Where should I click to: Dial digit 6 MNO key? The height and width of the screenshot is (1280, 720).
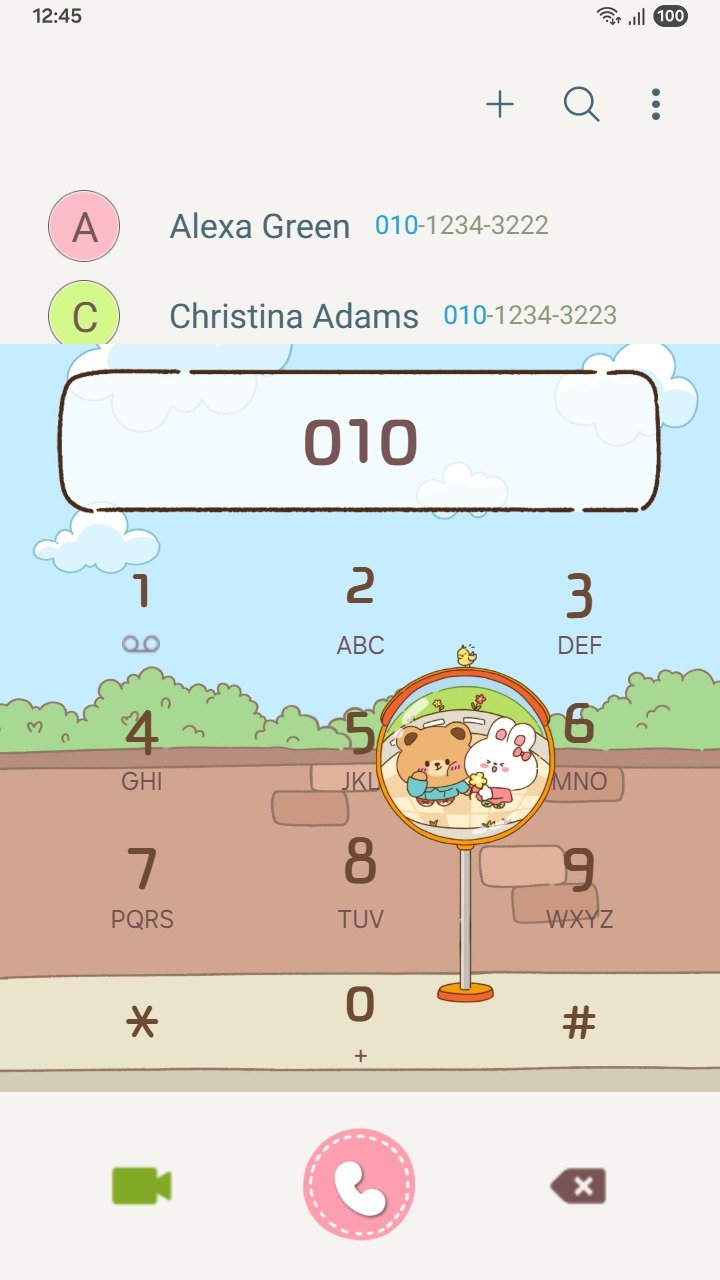click(x=579, y=748)
